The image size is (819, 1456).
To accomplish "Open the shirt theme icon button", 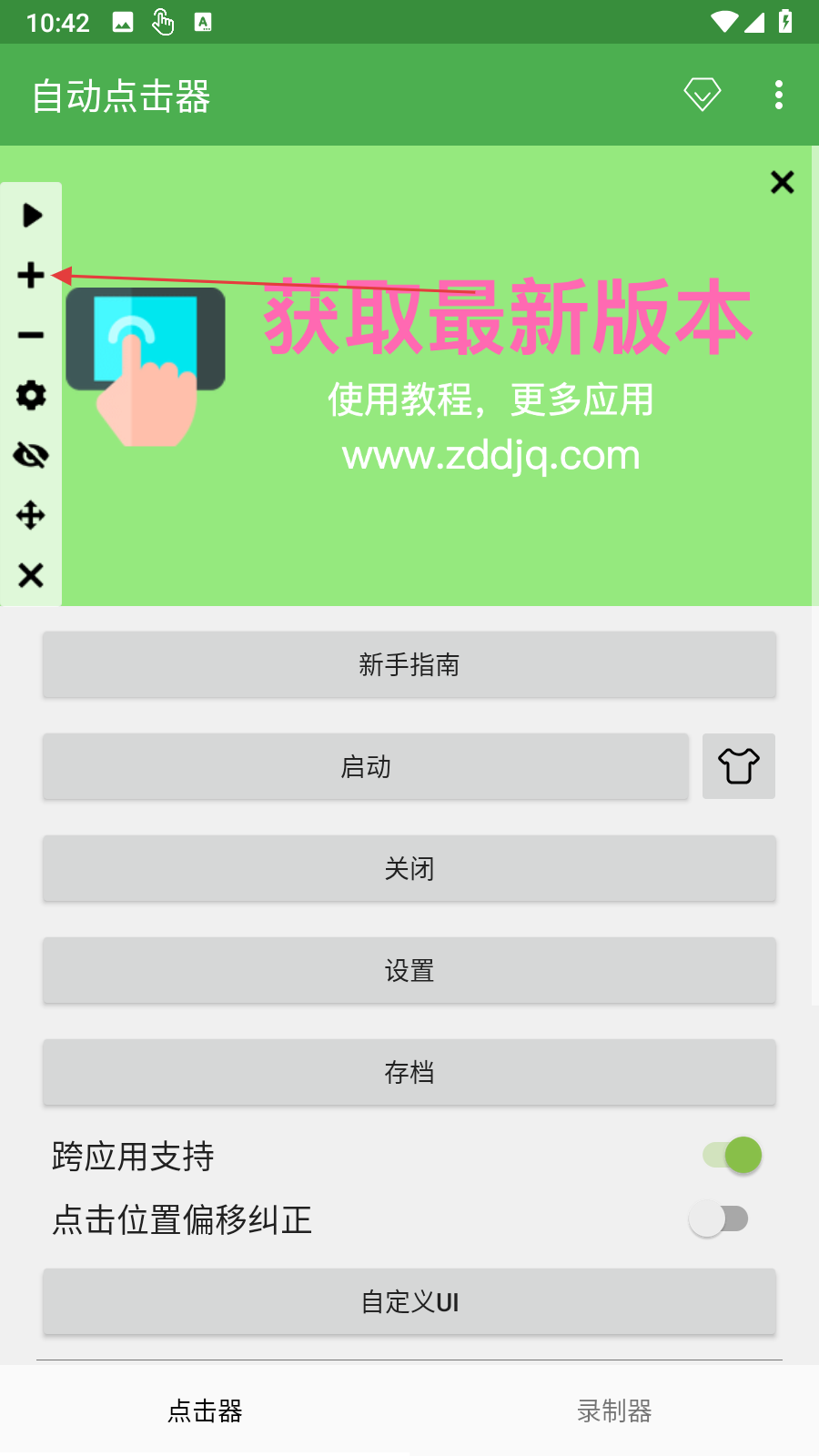I will [738, 766].
